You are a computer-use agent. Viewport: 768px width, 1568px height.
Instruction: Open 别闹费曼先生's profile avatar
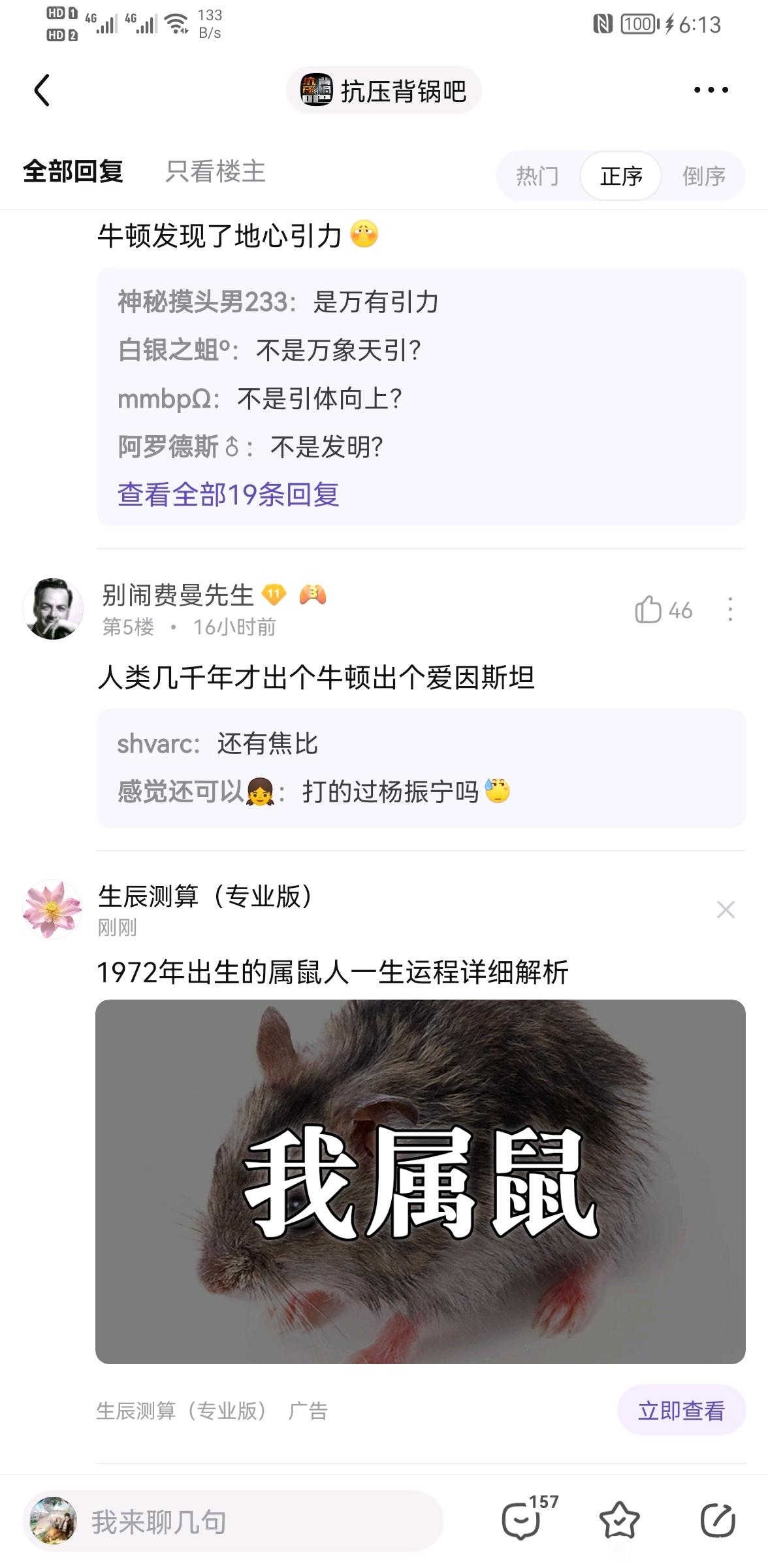(53, 609)
